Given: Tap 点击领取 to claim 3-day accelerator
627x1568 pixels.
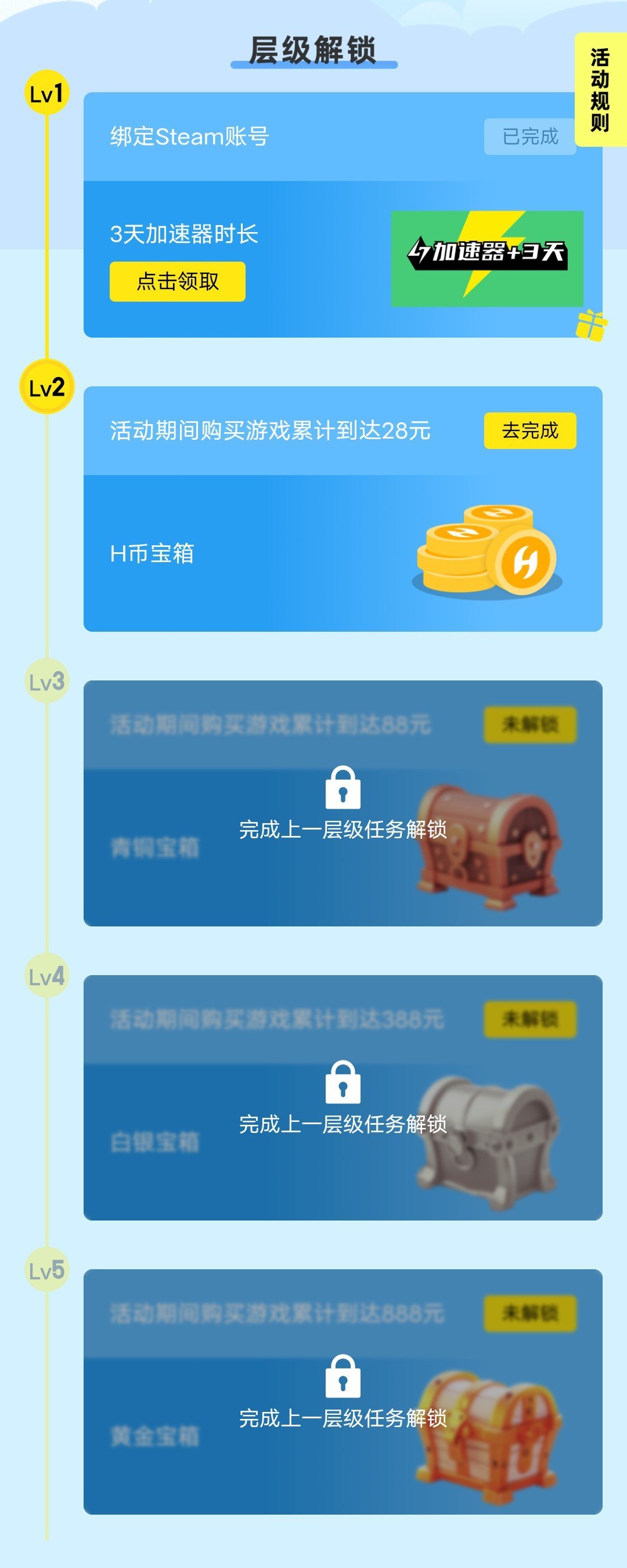Looking at the screenshot, I should (177, 281).
